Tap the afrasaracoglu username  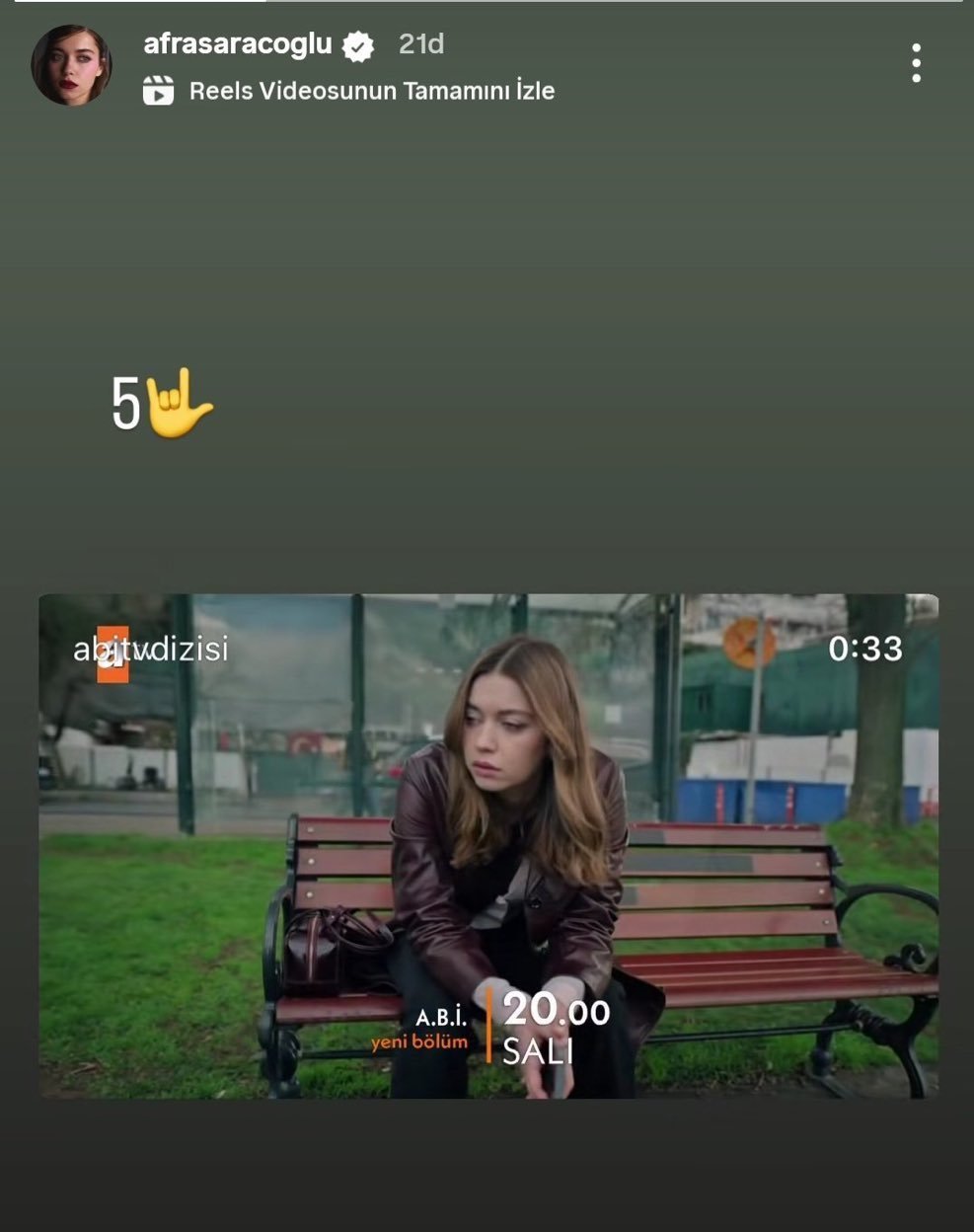pos(238,43)
